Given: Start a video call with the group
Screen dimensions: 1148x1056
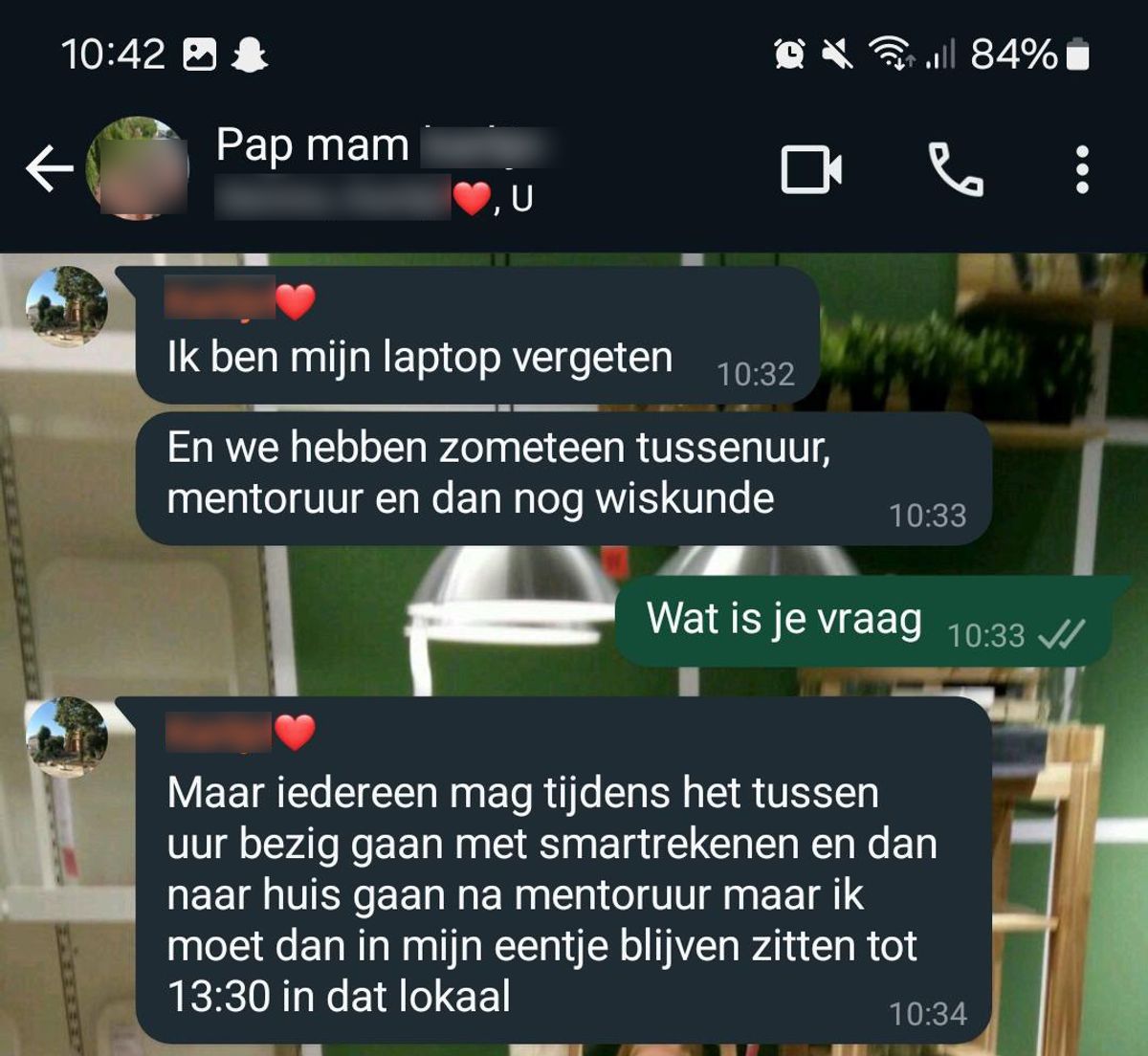Looking at the screenshot, I should click(811, 170).
